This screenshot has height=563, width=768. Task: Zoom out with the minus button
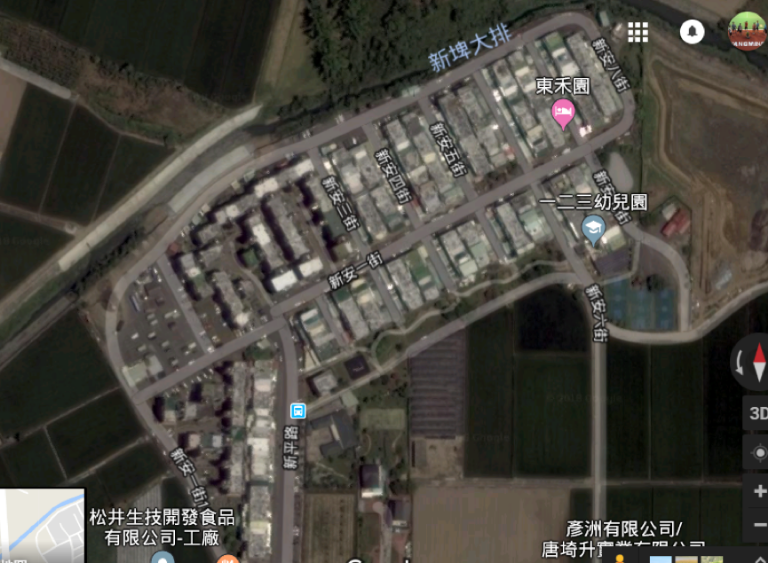pos(757,525)
